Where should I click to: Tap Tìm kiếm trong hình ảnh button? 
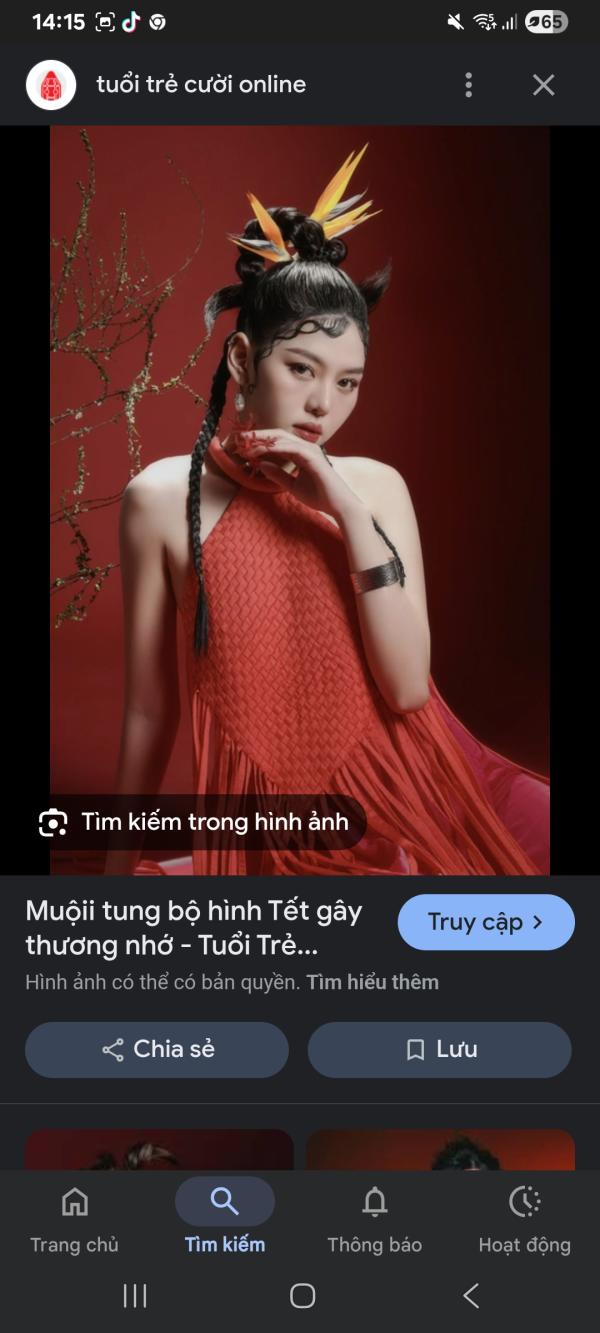pyautogui.click(x=195, y=822)
